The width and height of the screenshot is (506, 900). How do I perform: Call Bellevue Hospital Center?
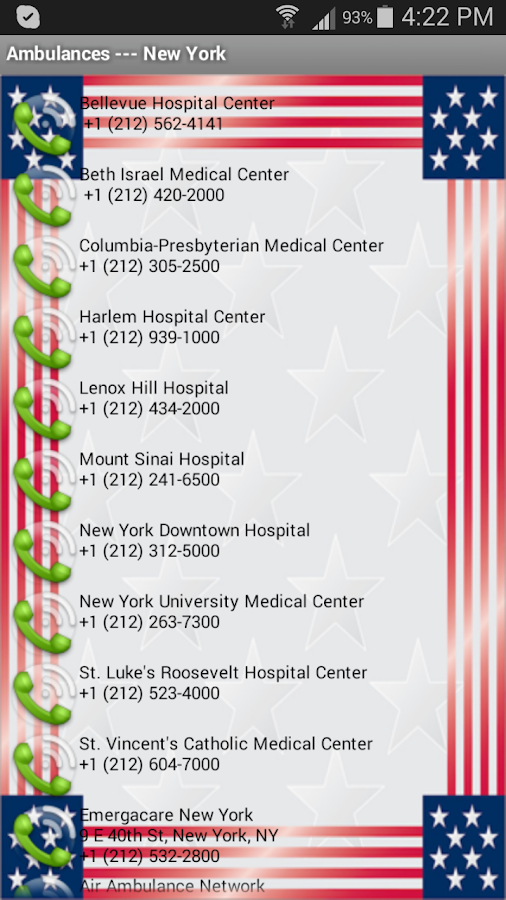(x=253, y=113)
